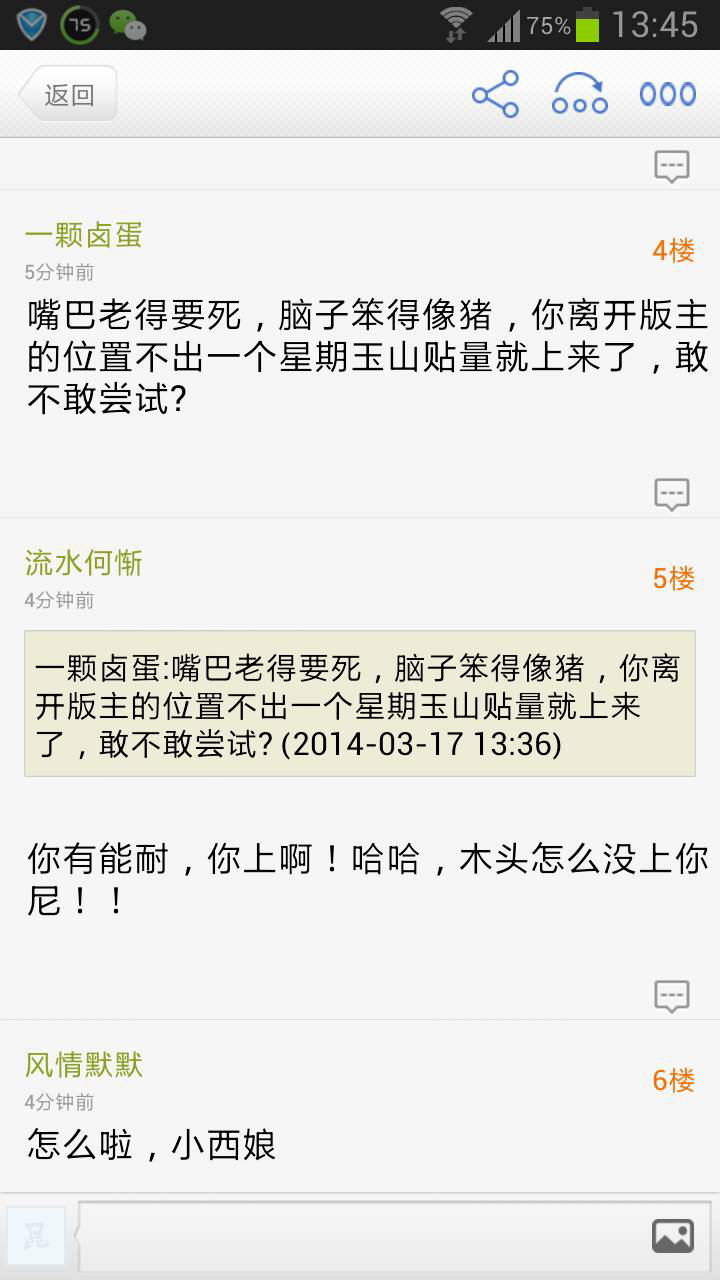
Task: Reply to 一颗卤蛋's 4楼 post
Action: (x=672, y=494)
